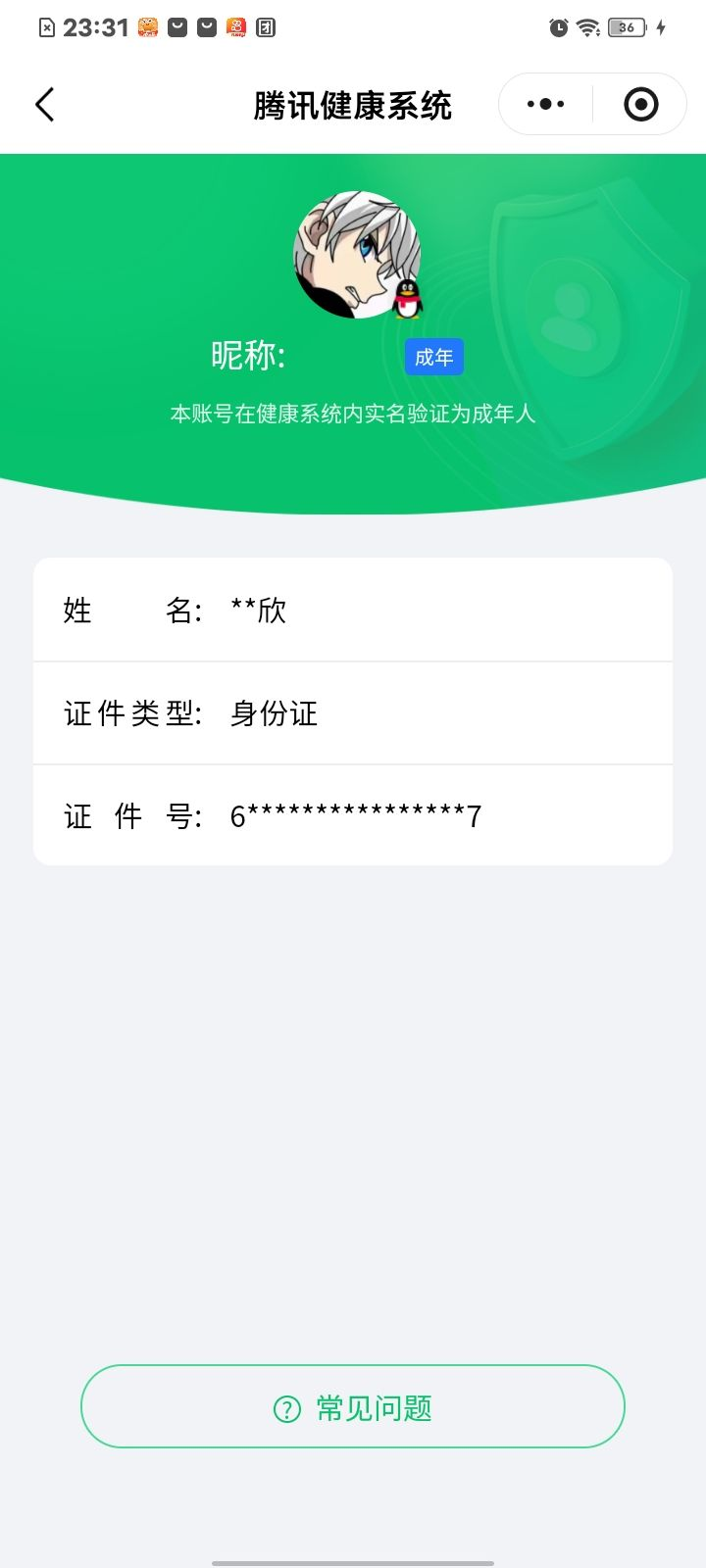This screenshot has height=1568, width=706.
Task: Close the mini program with the circle button
Action: 640,104
